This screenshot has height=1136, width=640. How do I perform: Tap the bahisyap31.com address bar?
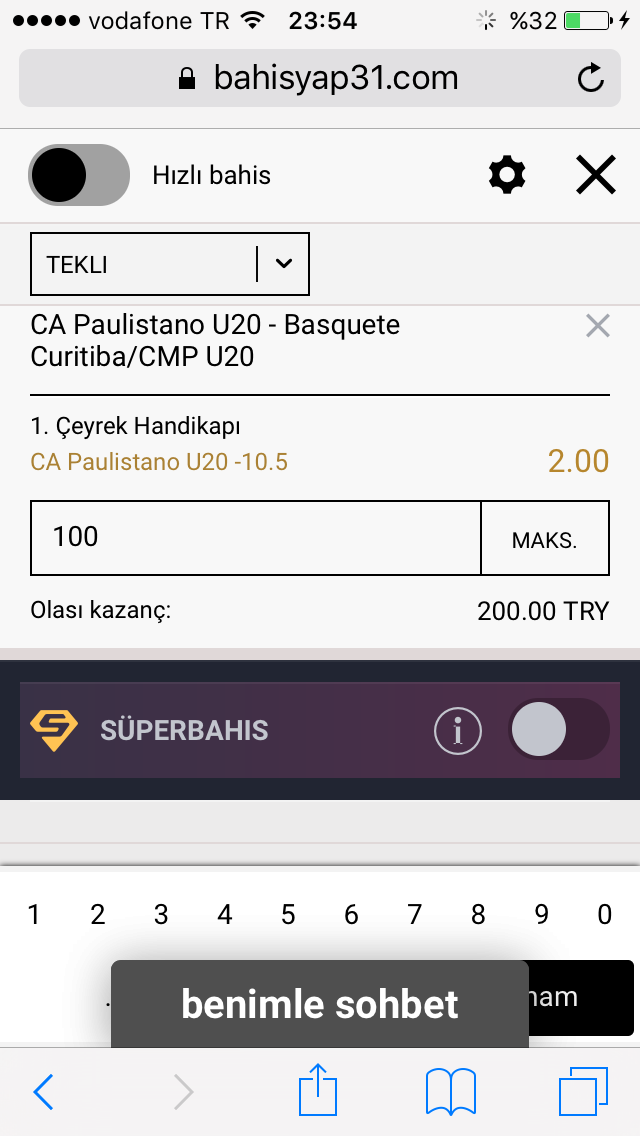point(320,78)
